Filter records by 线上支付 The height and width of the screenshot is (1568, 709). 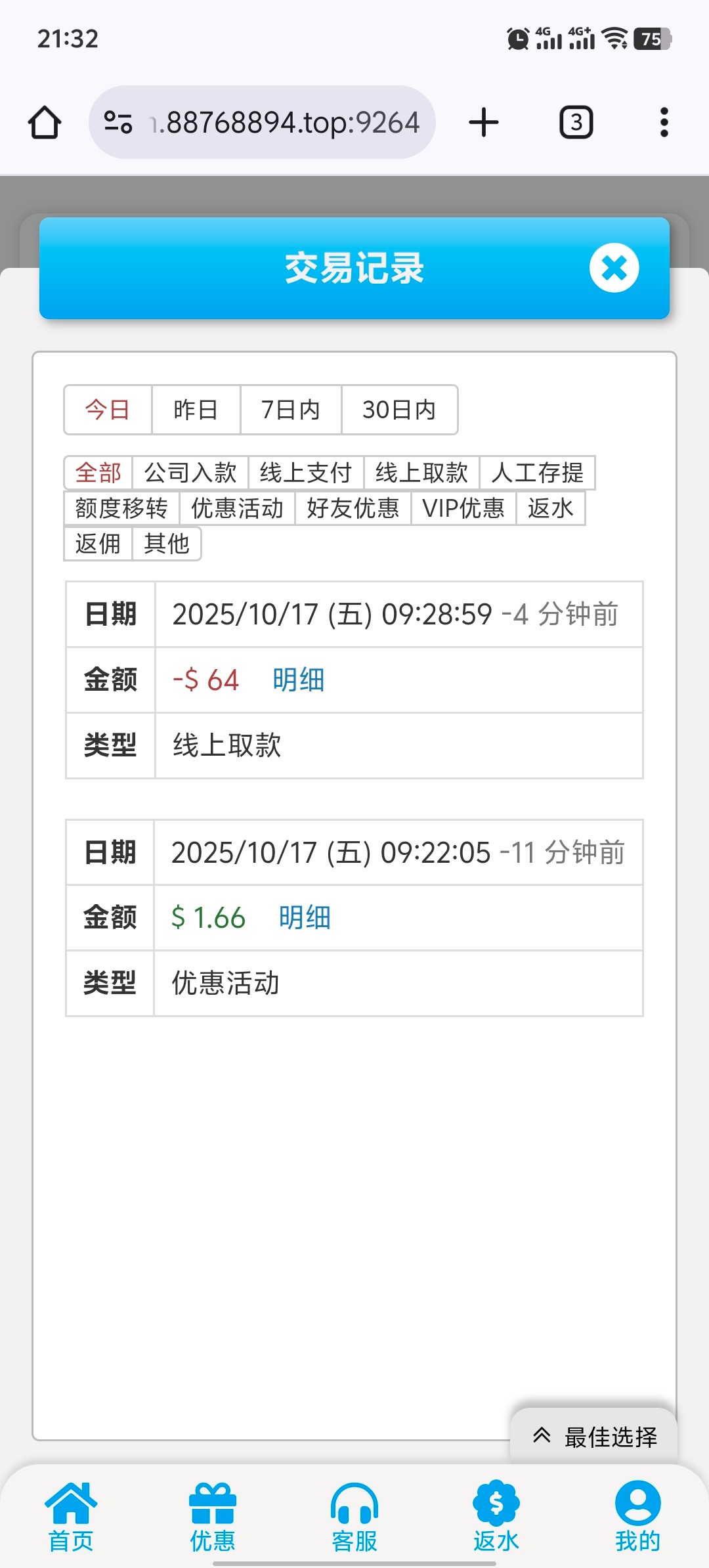coord(306,473)
